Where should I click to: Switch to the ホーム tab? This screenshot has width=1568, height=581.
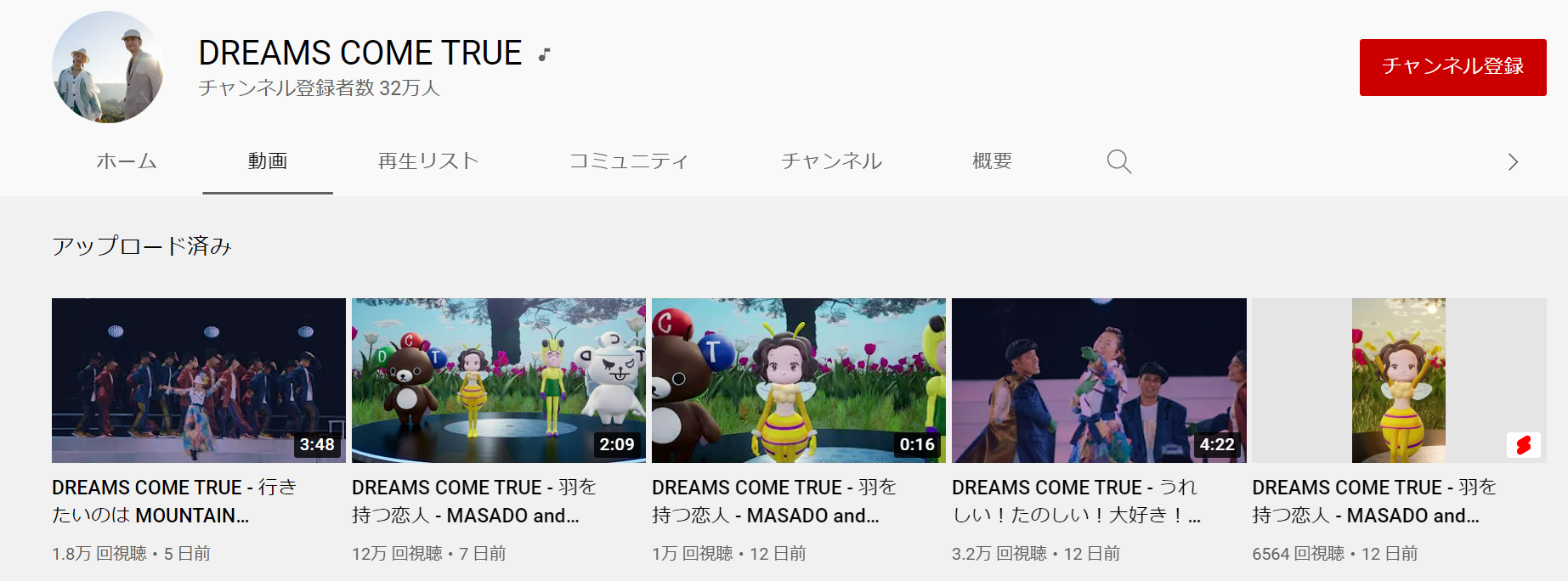(x=127, y=161)
